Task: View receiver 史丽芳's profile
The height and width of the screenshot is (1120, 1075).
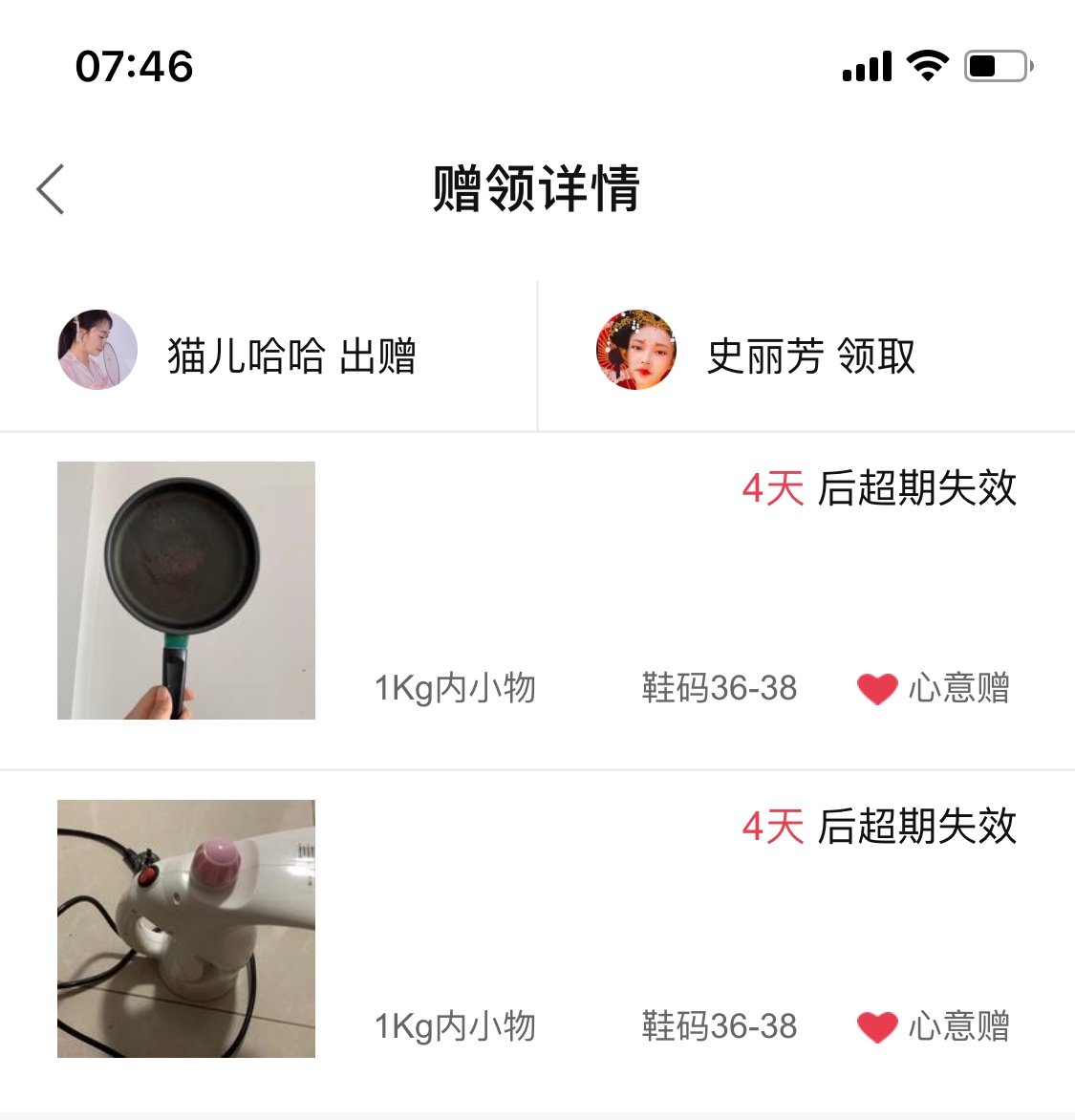Action: click(x=636, y=350)
